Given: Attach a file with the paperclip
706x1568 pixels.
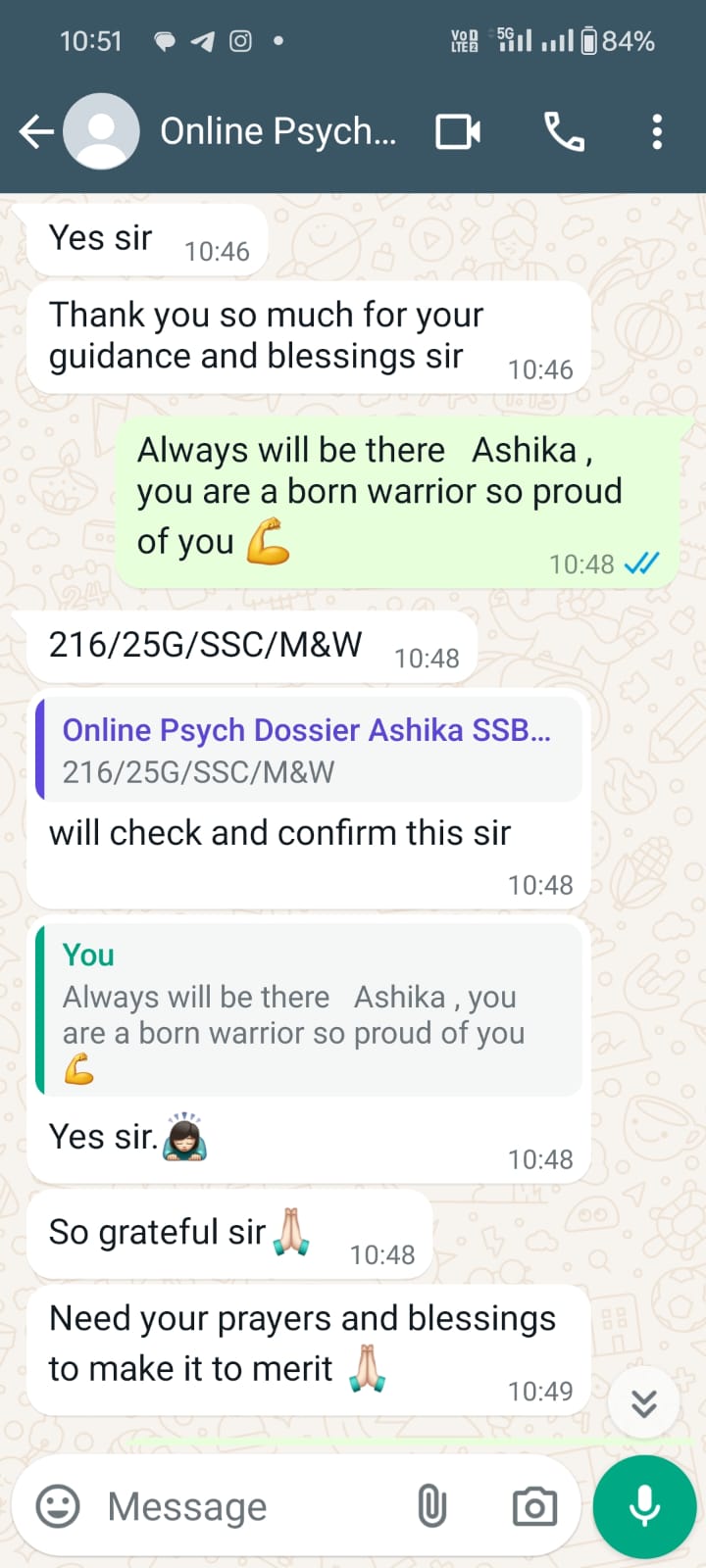Looking at the screenshot, I should 431,1506.
